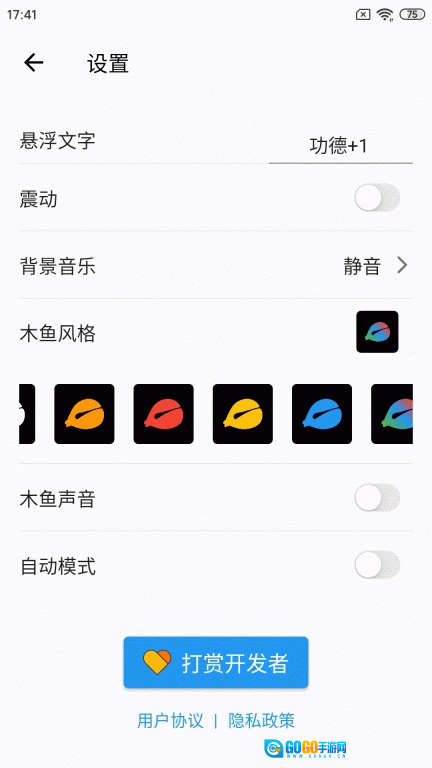432x768 pixels.
Task: Select the orange wooden fish style
Action: click(84, 414)
